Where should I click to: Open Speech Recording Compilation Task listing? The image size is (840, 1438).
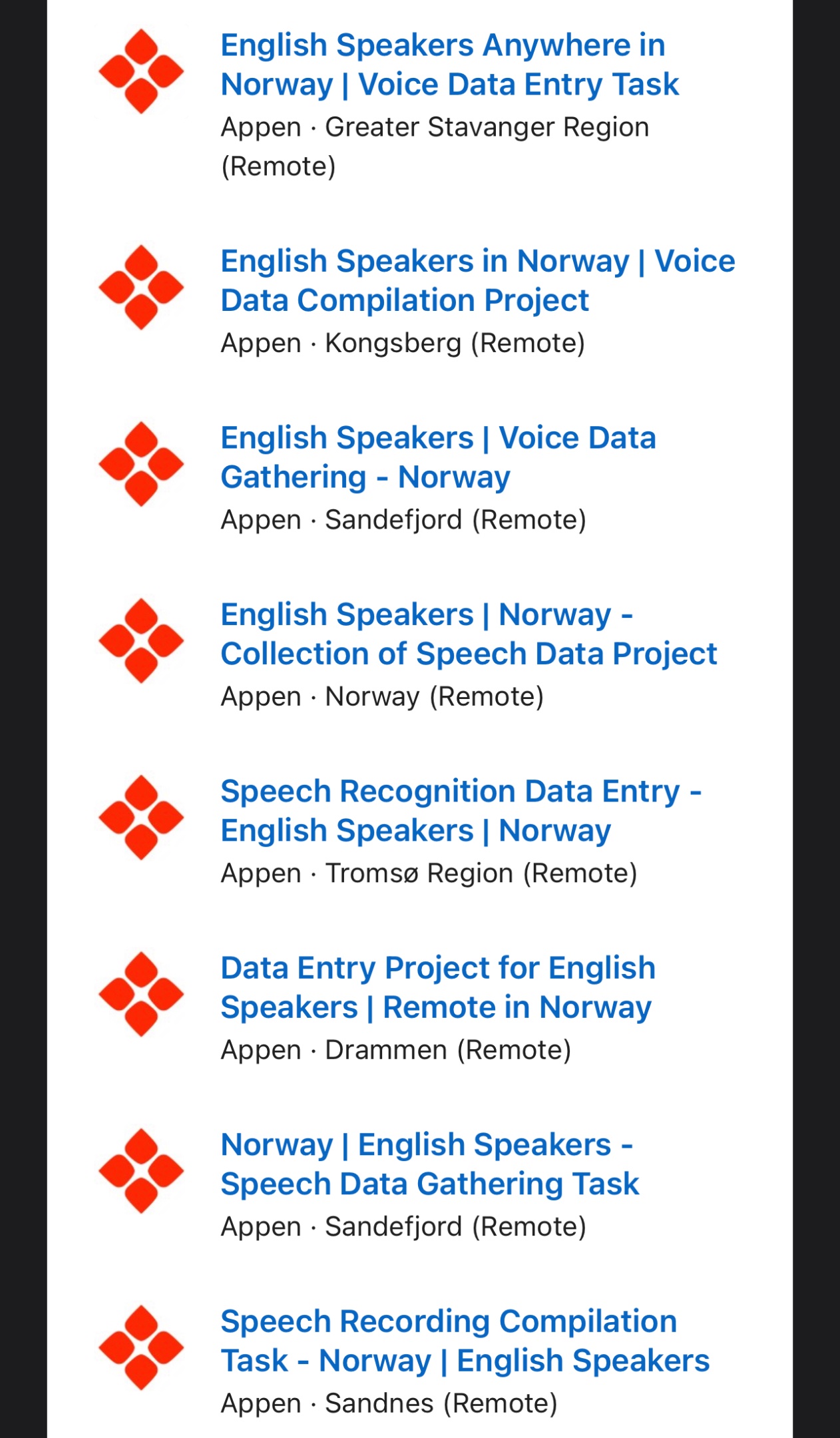pos(465,1341)
